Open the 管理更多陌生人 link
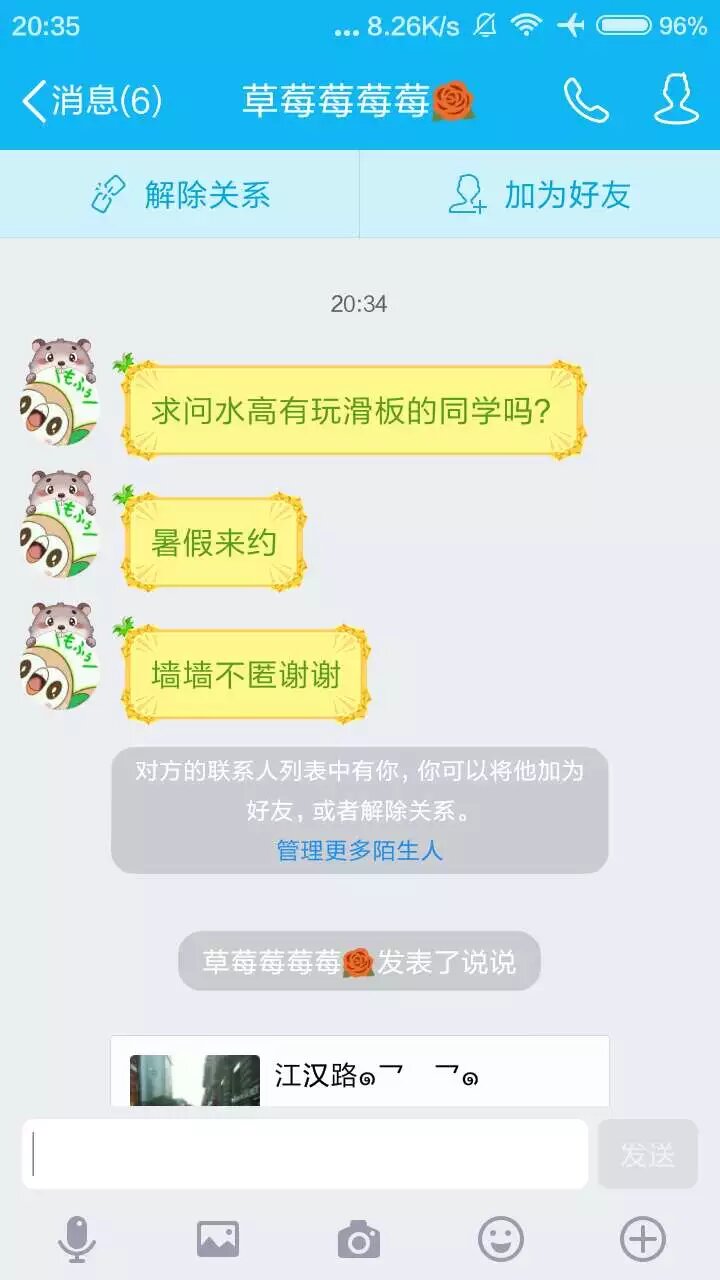Viewport: 720px width, 1280px height. tap(359, 851)
